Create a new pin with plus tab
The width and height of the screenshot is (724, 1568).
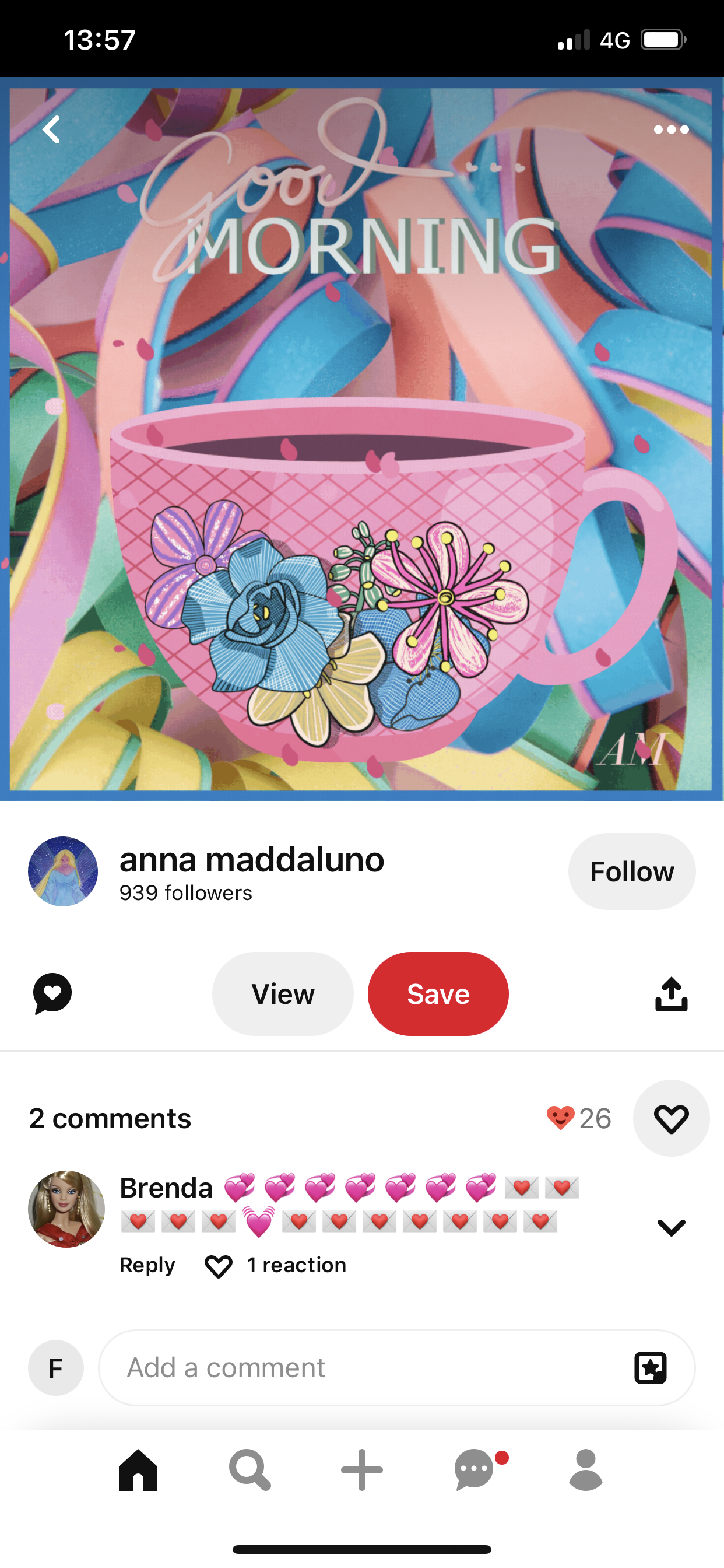tap(361, 1470)
